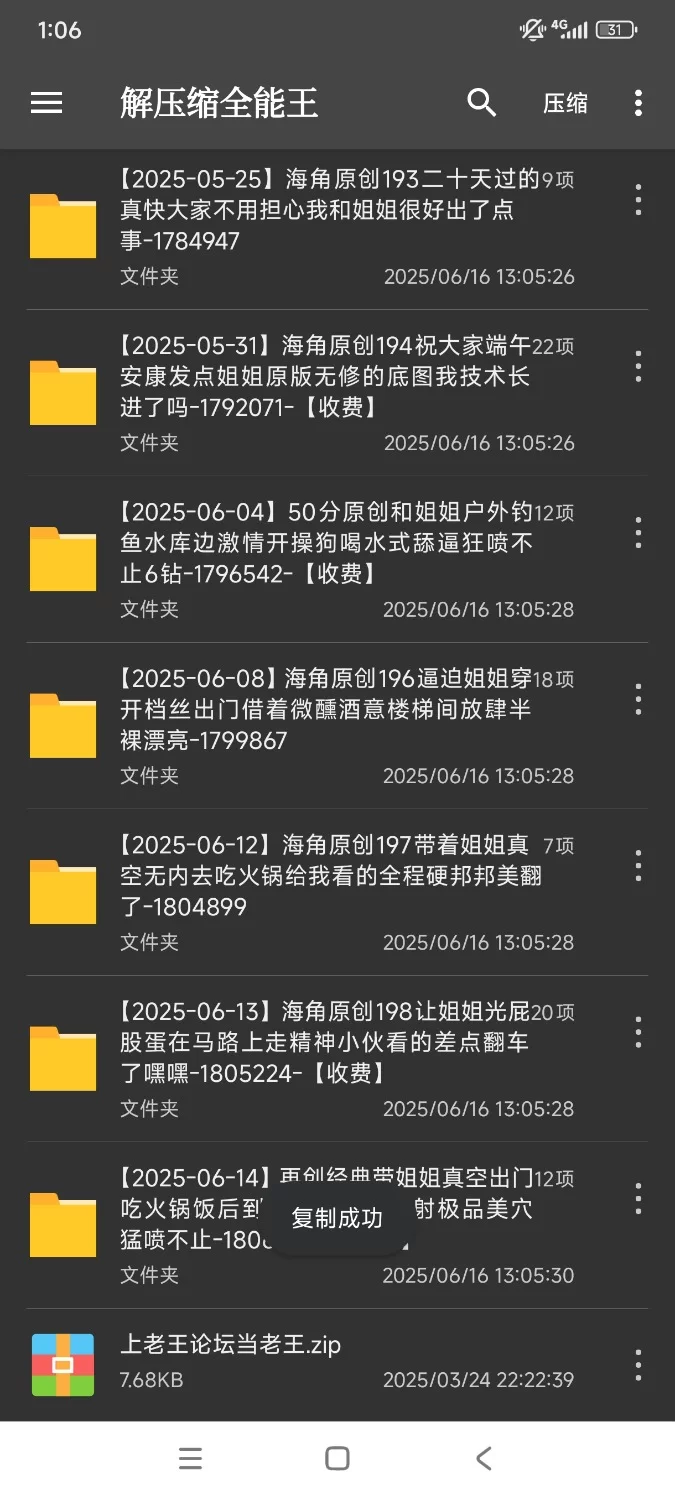
Task: Open the hamburger drawer menu
Action: (x=47, y=103)
